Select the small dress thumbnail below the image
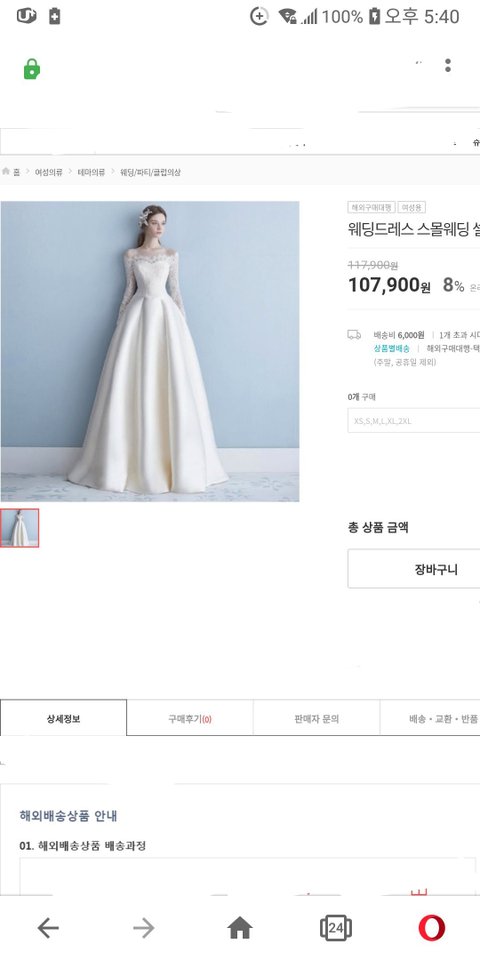Screen dimensions: 480x960 point(20,528)
